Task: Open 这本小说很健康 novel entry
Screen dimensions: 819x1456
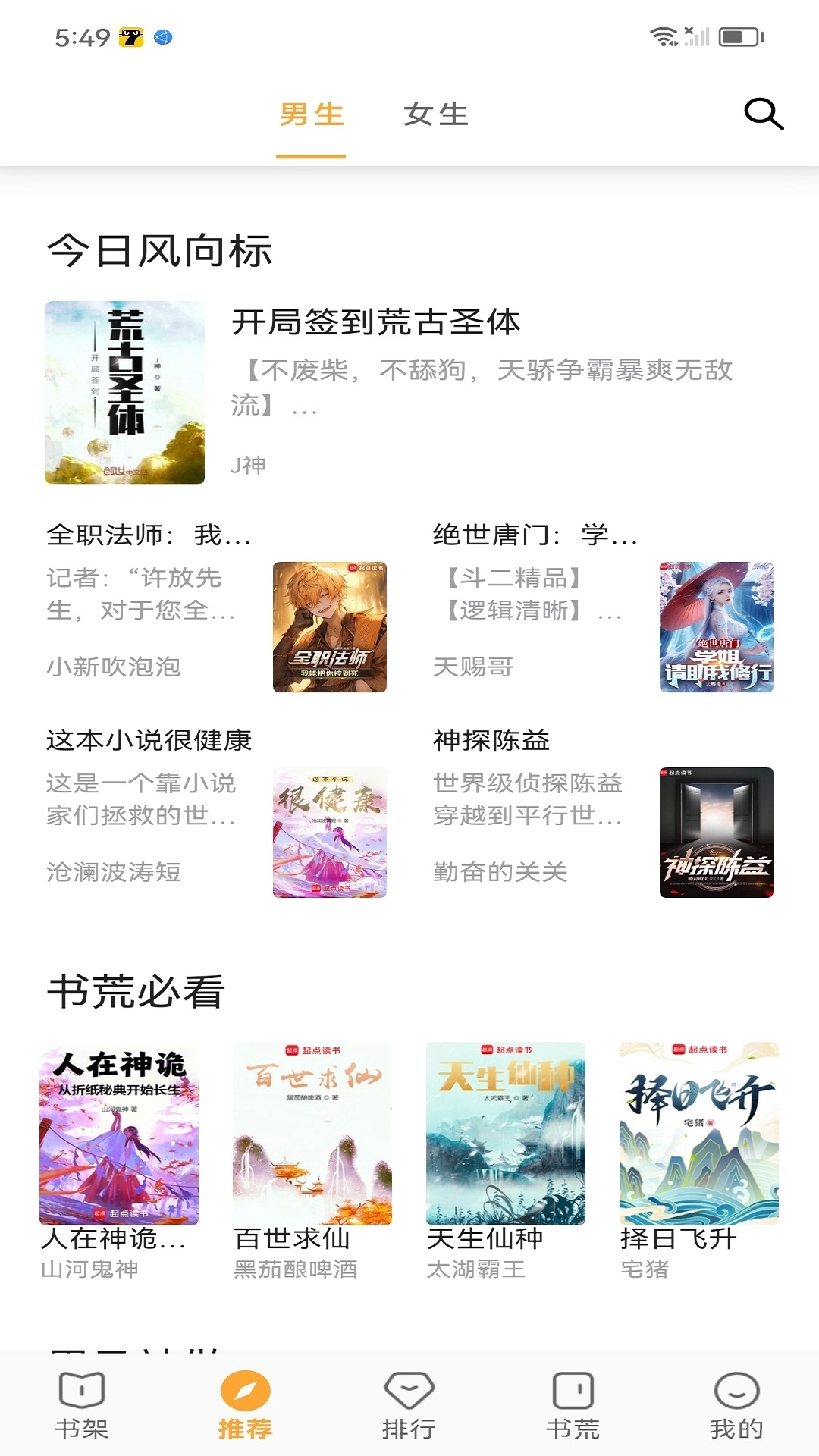Action: click(149, 741)
